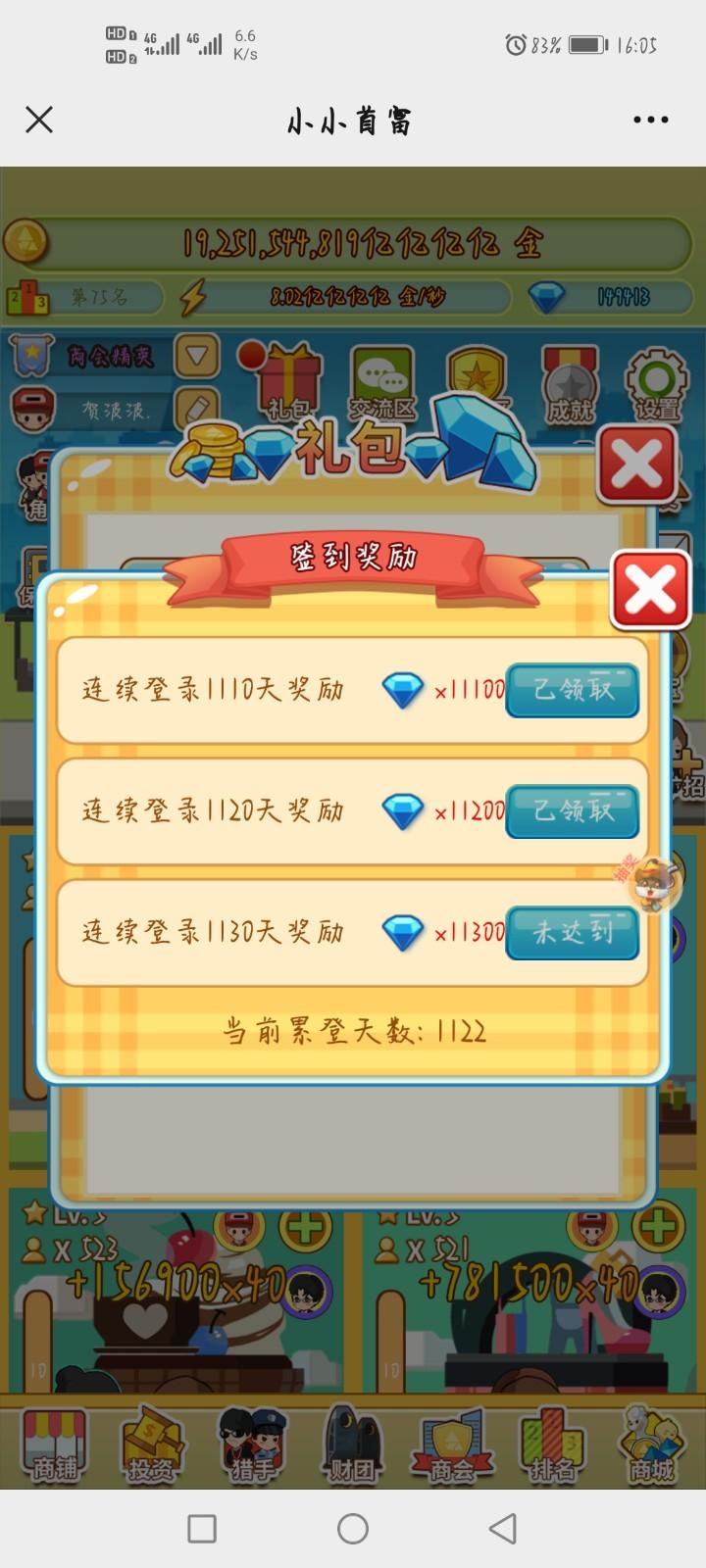Viewport: 706px width, 1568px height.
Task: Tap 已领取 button for 1120-day reward
Action: [x=573, y=811]
